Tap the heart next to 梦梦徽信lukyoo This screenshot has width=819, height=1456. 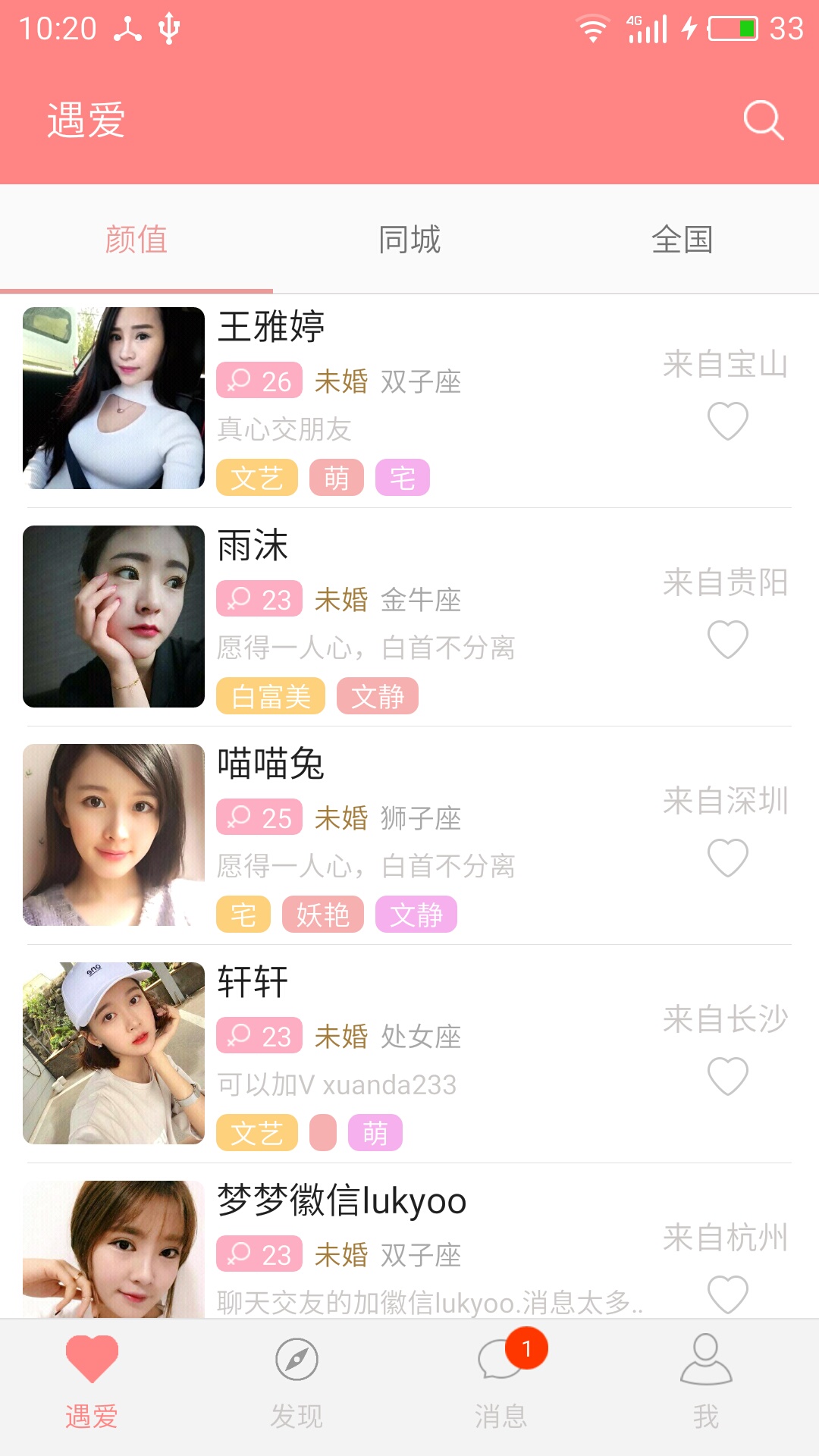(727, 1294)
